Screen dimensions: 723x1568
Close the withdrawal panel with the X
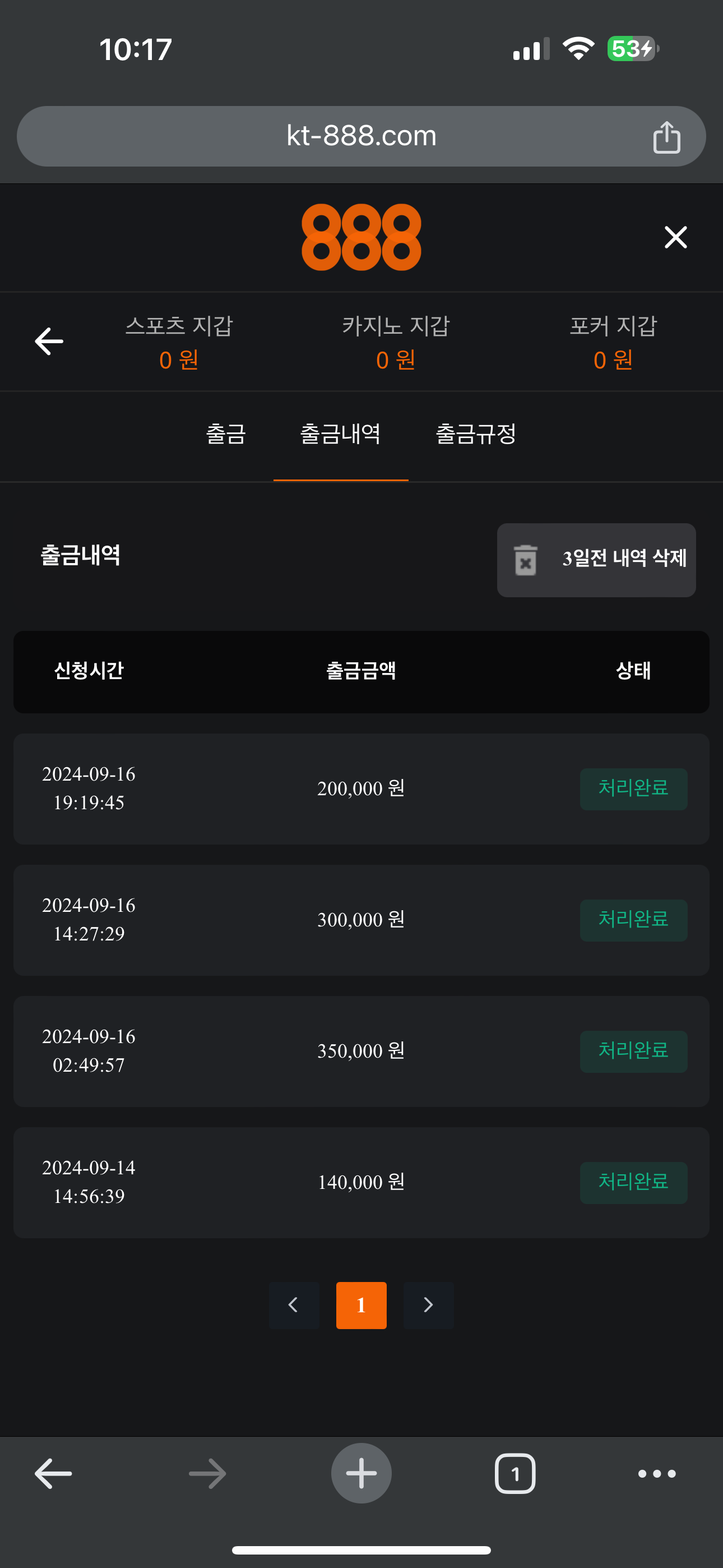[x=675, y=237]
